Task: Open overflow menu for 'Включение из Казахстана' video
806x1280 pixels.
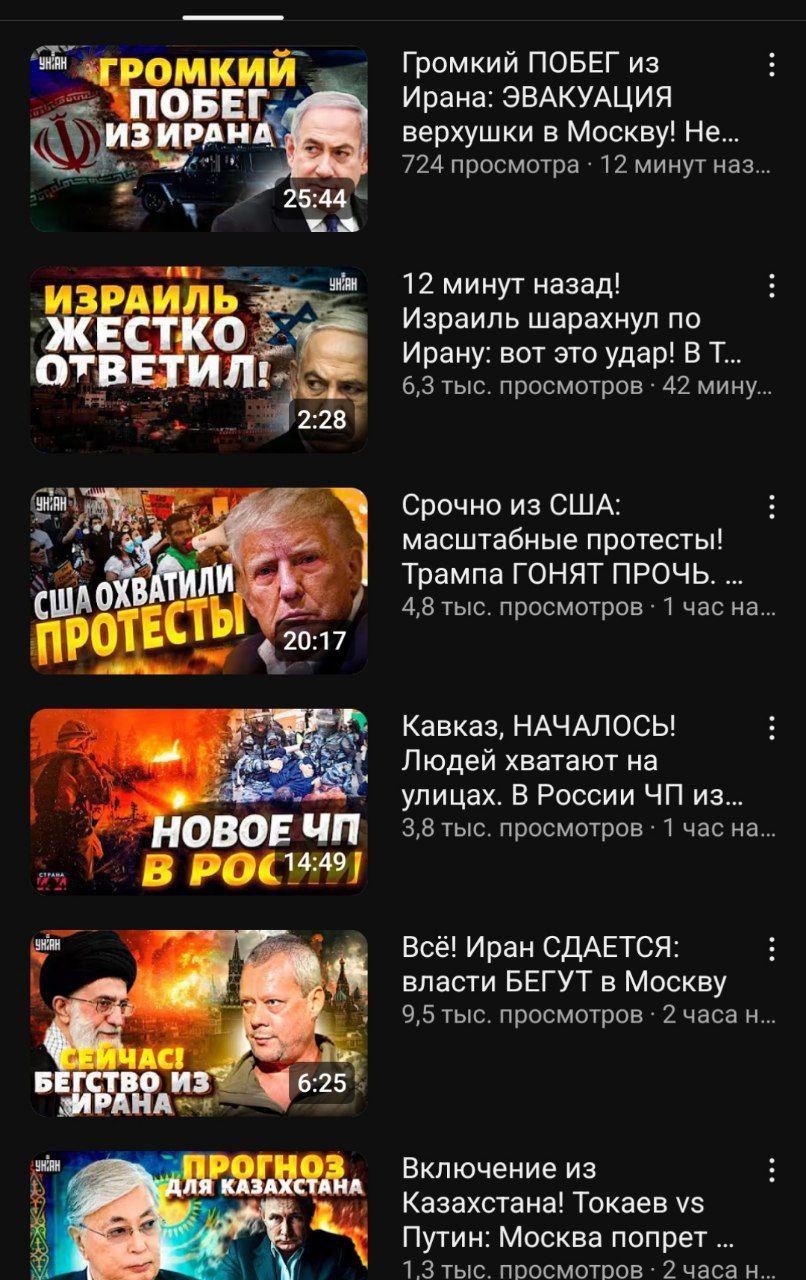Action: click(x=771, y=1170)
